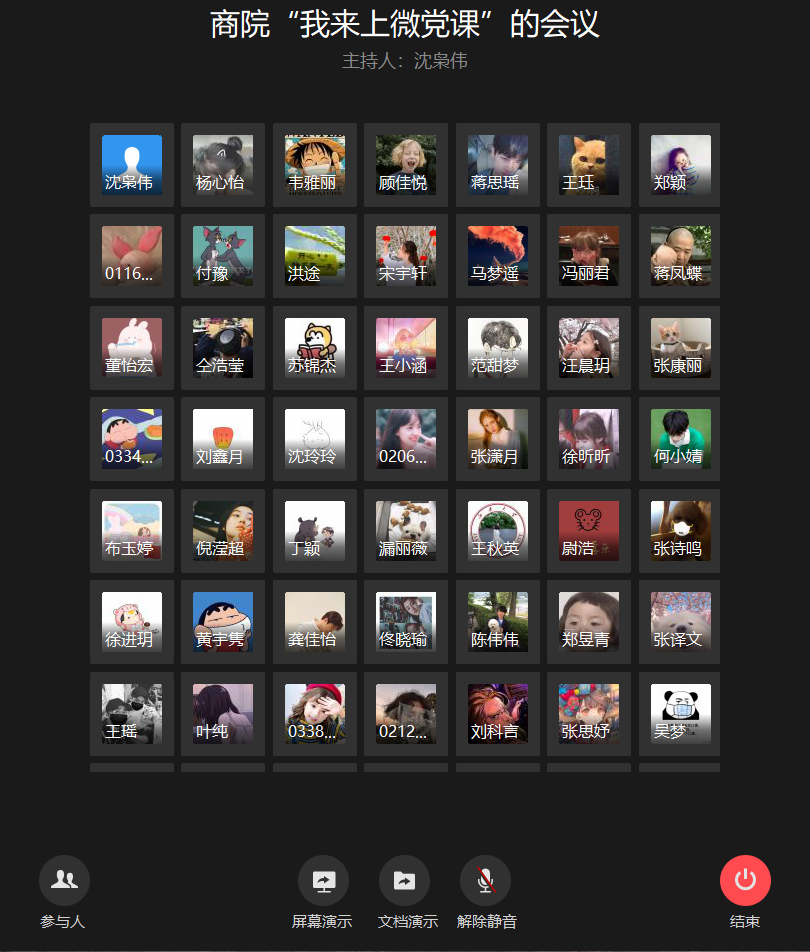Tap 吴梦's panda avatar tile

680,714
